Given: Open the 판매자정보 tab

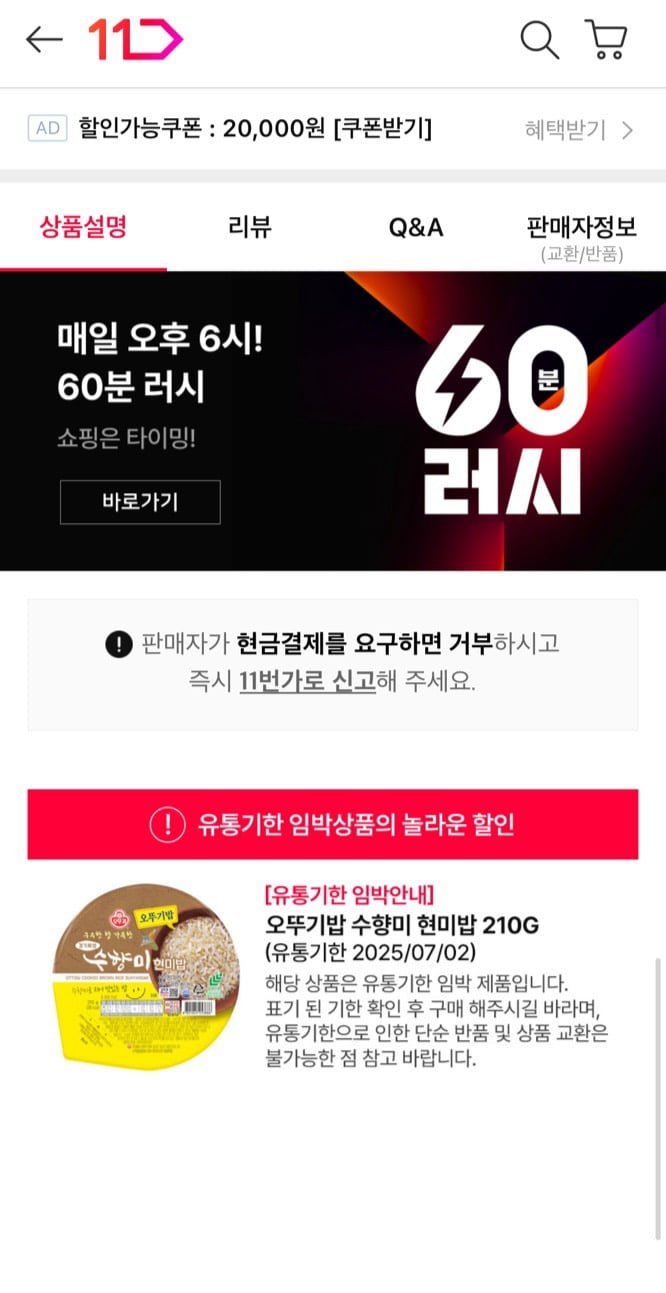Looking at the screenshot, I should click(582, 235).
